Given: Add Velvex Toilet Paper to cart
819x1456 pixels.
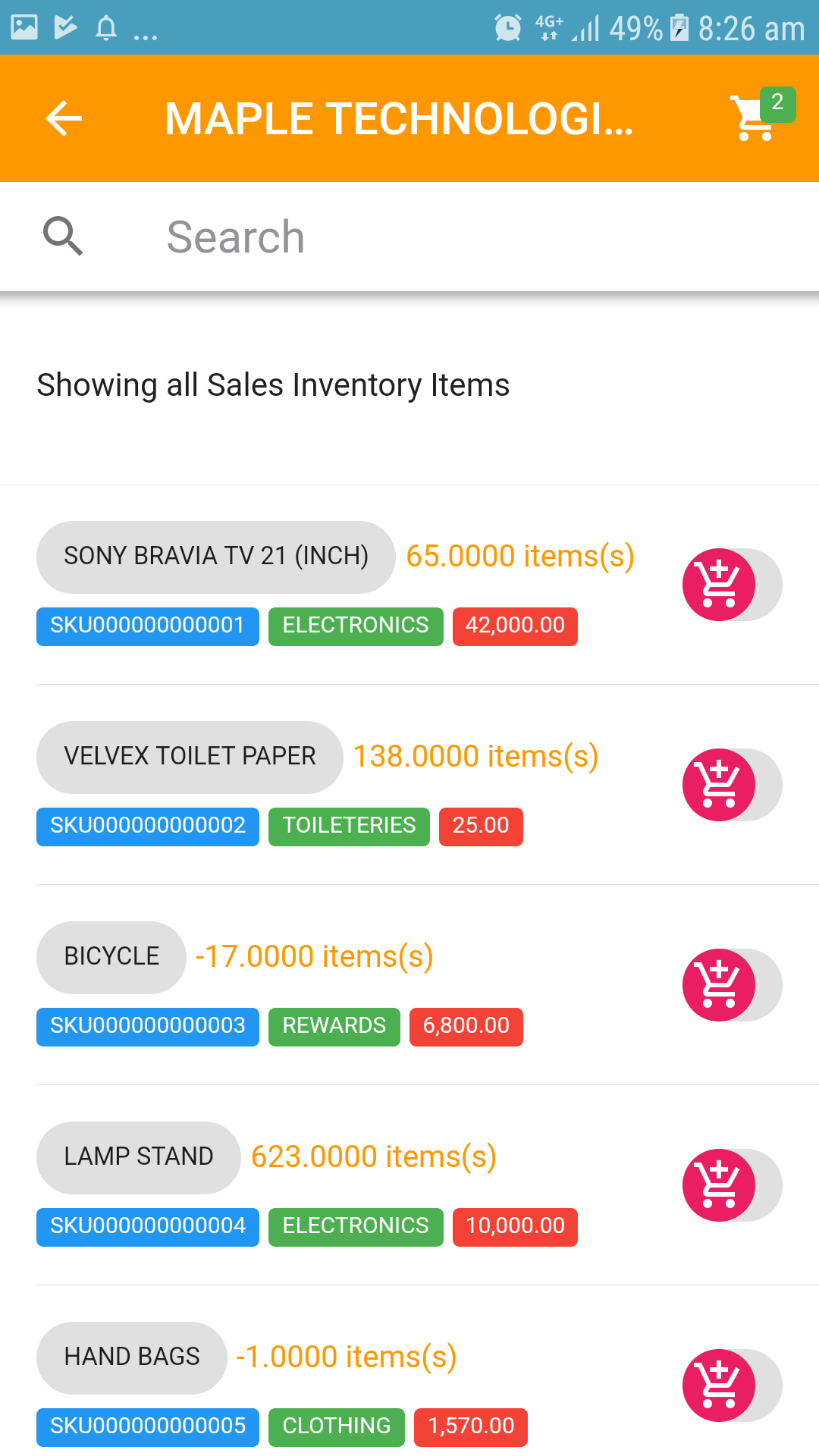Looking at the screenshot, I should pos(719,785).
